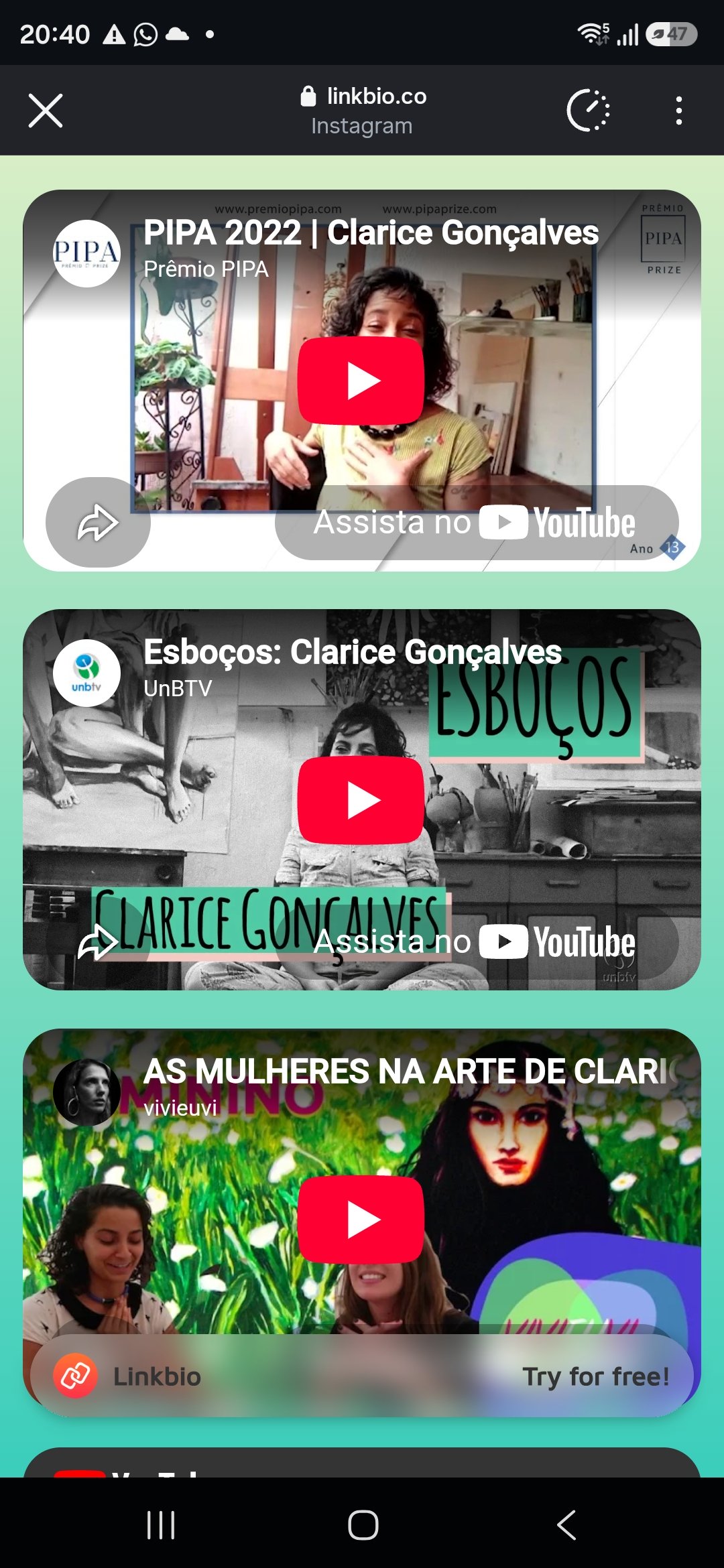Tap Try for free on Linkbio banner
Viewport: 724px width, 1568px height.
point(596,1376)
